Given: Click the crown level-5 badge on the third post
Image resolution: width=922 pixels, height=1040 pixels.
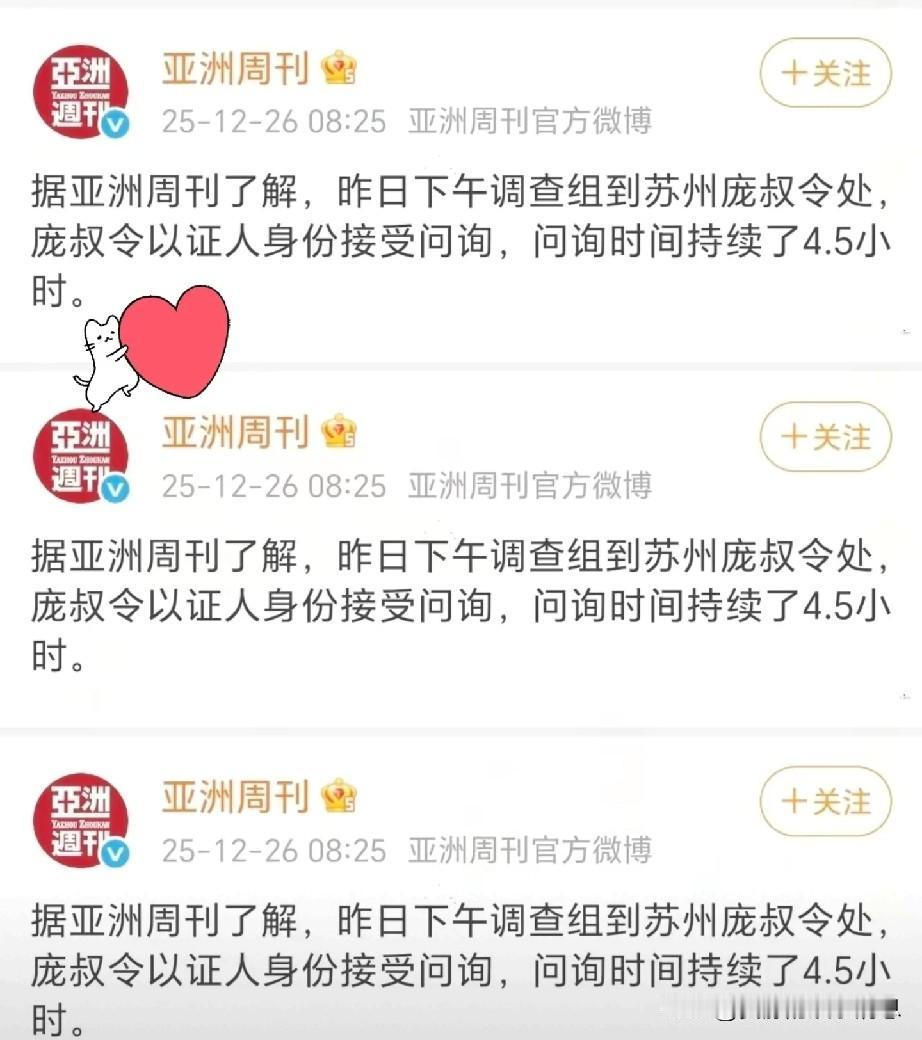Looking at the screenshot, I should coord(340,795).
